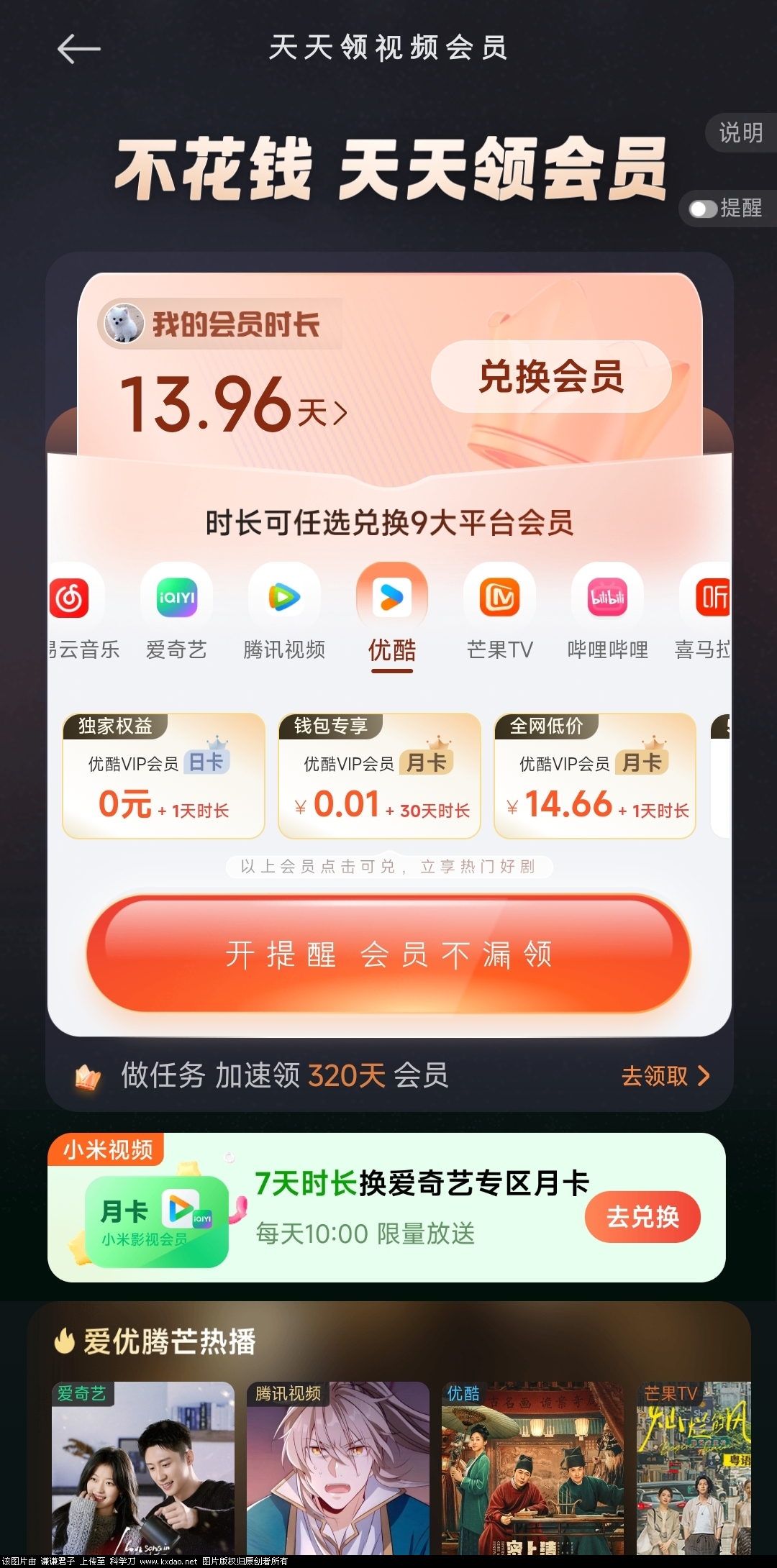
Task: Go back using the top arrow
Action: [78, 49]
